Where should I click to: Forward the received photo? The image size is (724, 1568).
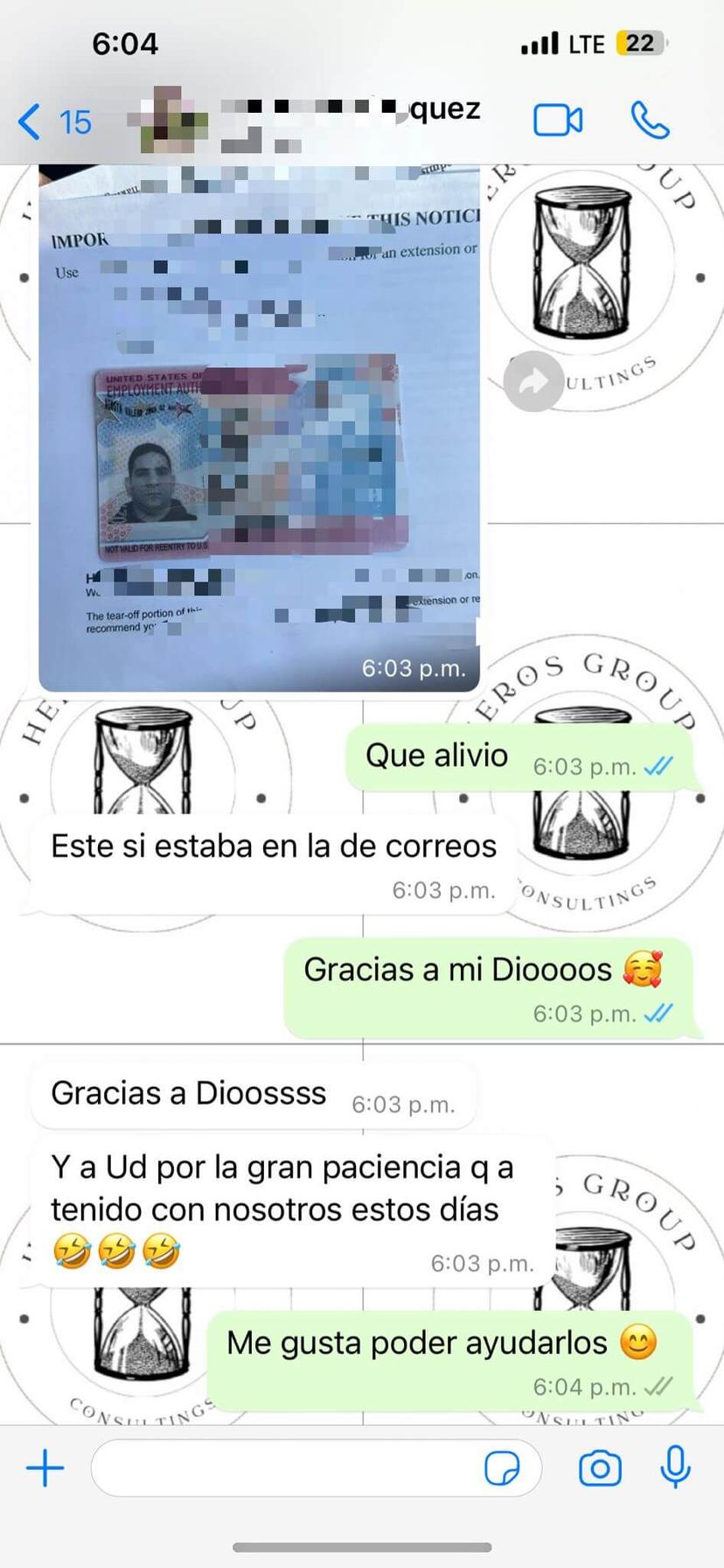coord(533,381)
